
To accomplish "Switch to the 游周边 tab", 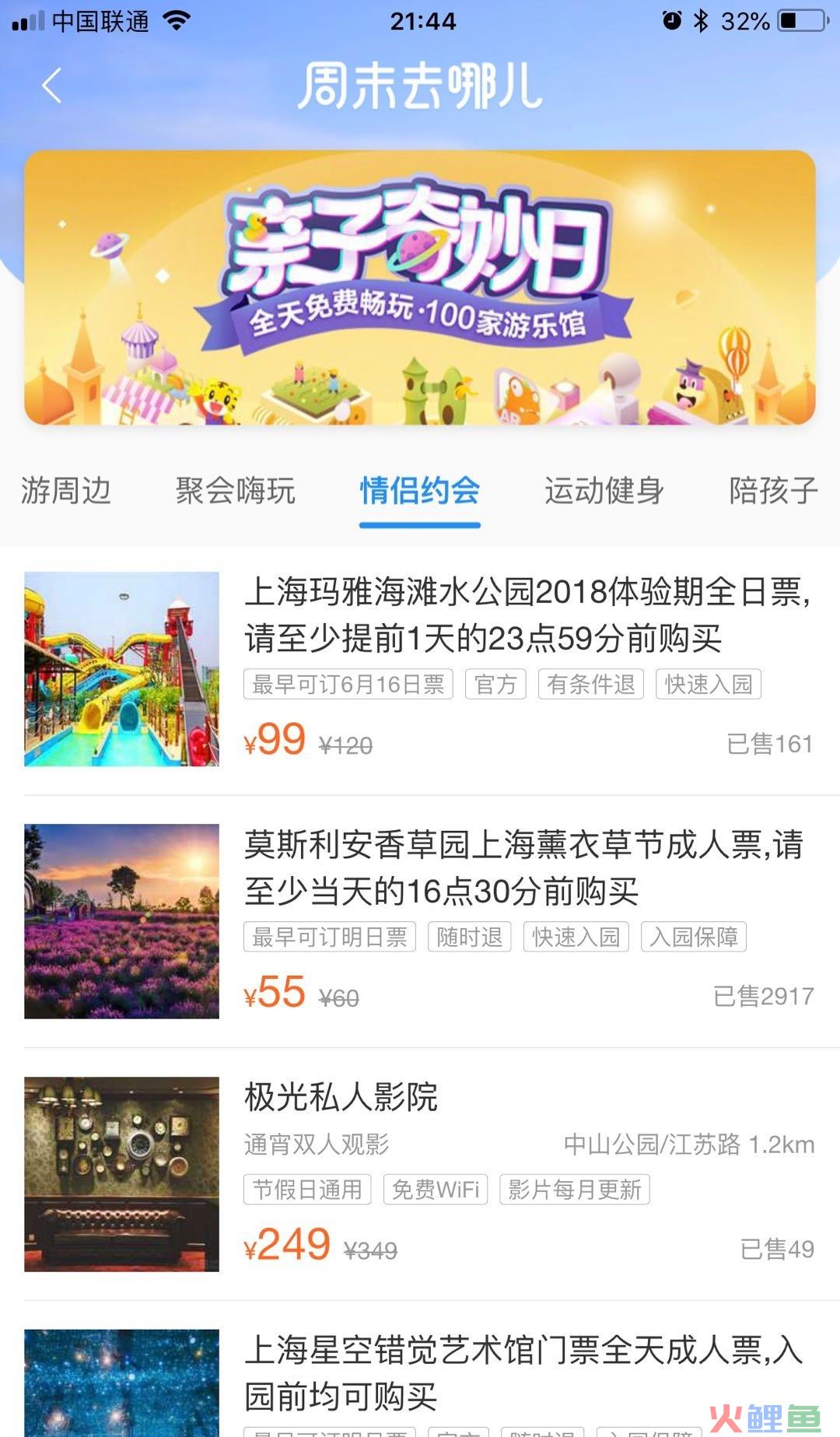I will (66, 491).
